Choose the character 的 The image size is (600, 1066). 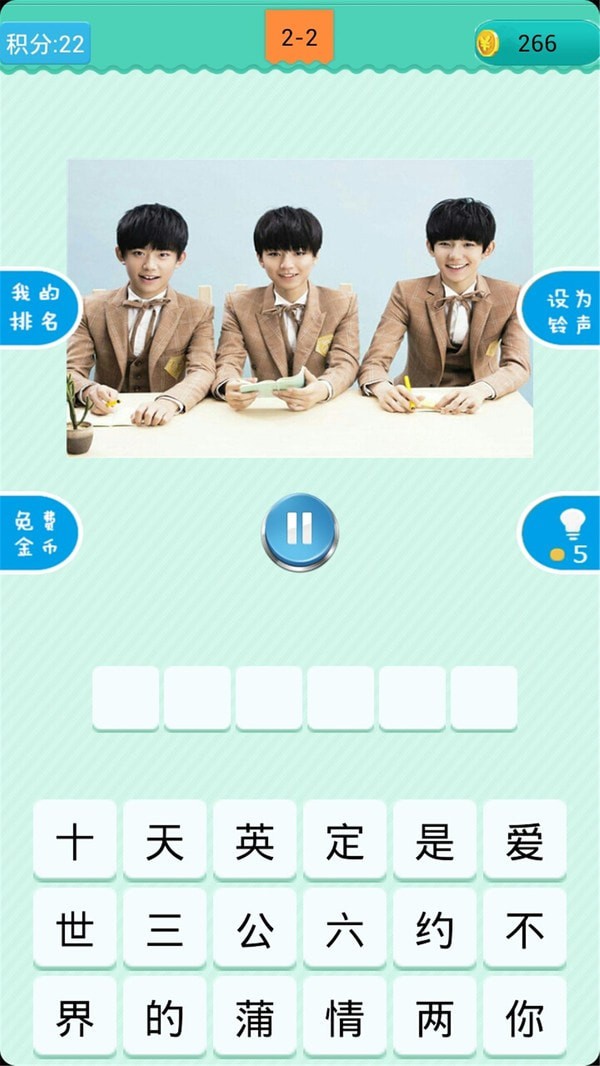[x=165, y=1018]
